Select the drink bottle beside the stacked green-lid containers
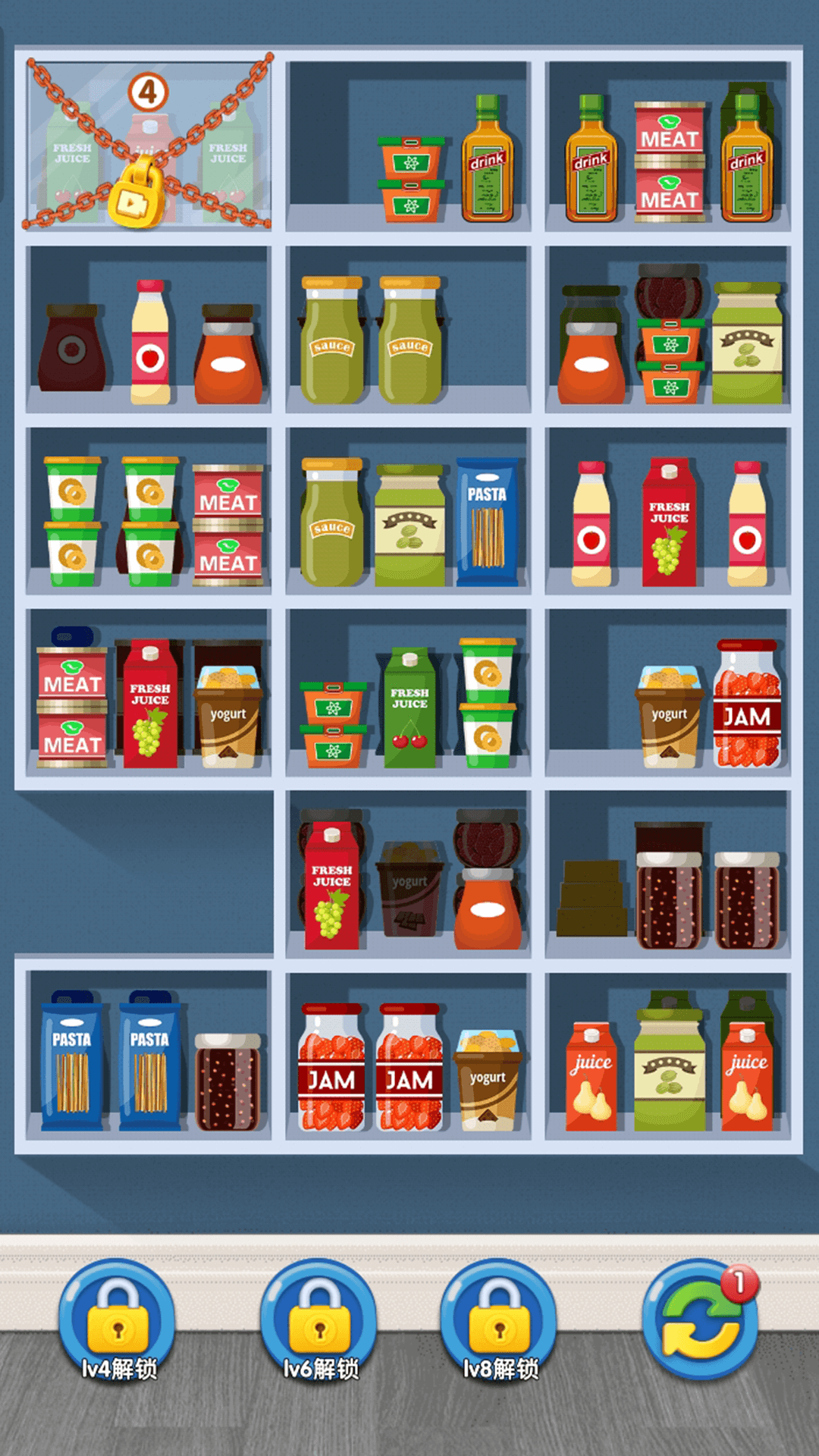The height and width of the screenshot is (1456, 819). 488,161
